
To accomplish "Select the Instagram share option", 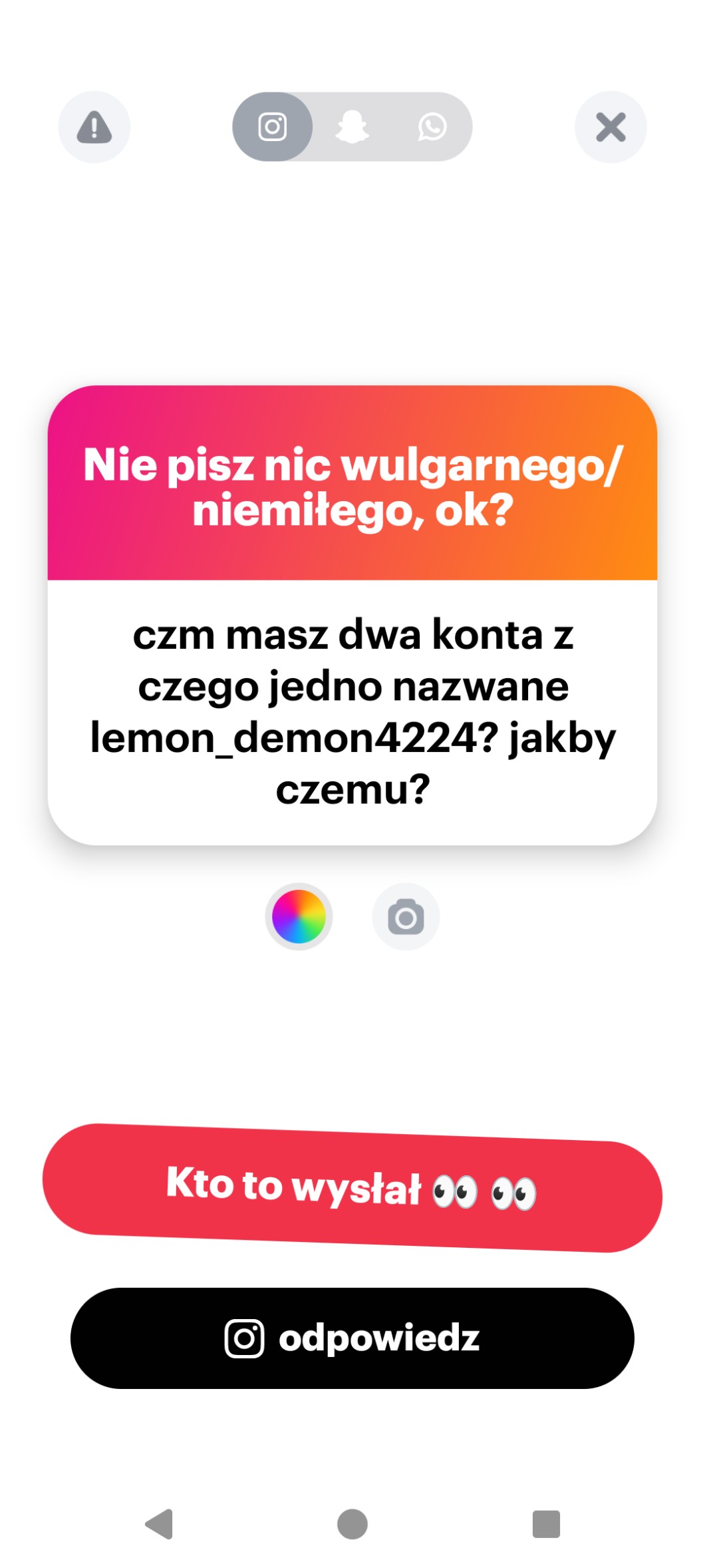I will point(273,127).
